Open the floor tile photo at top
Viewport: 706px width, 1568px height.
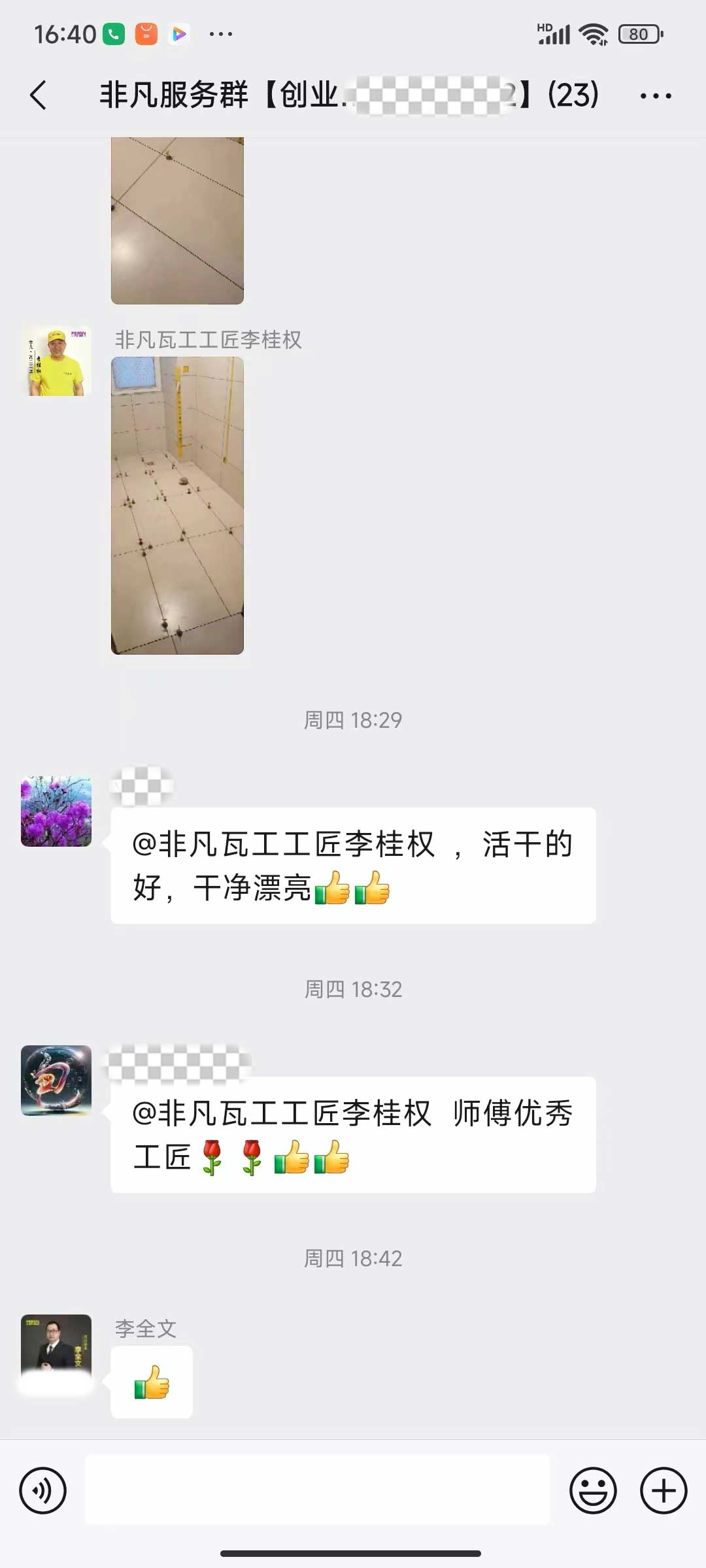(177, 221)
